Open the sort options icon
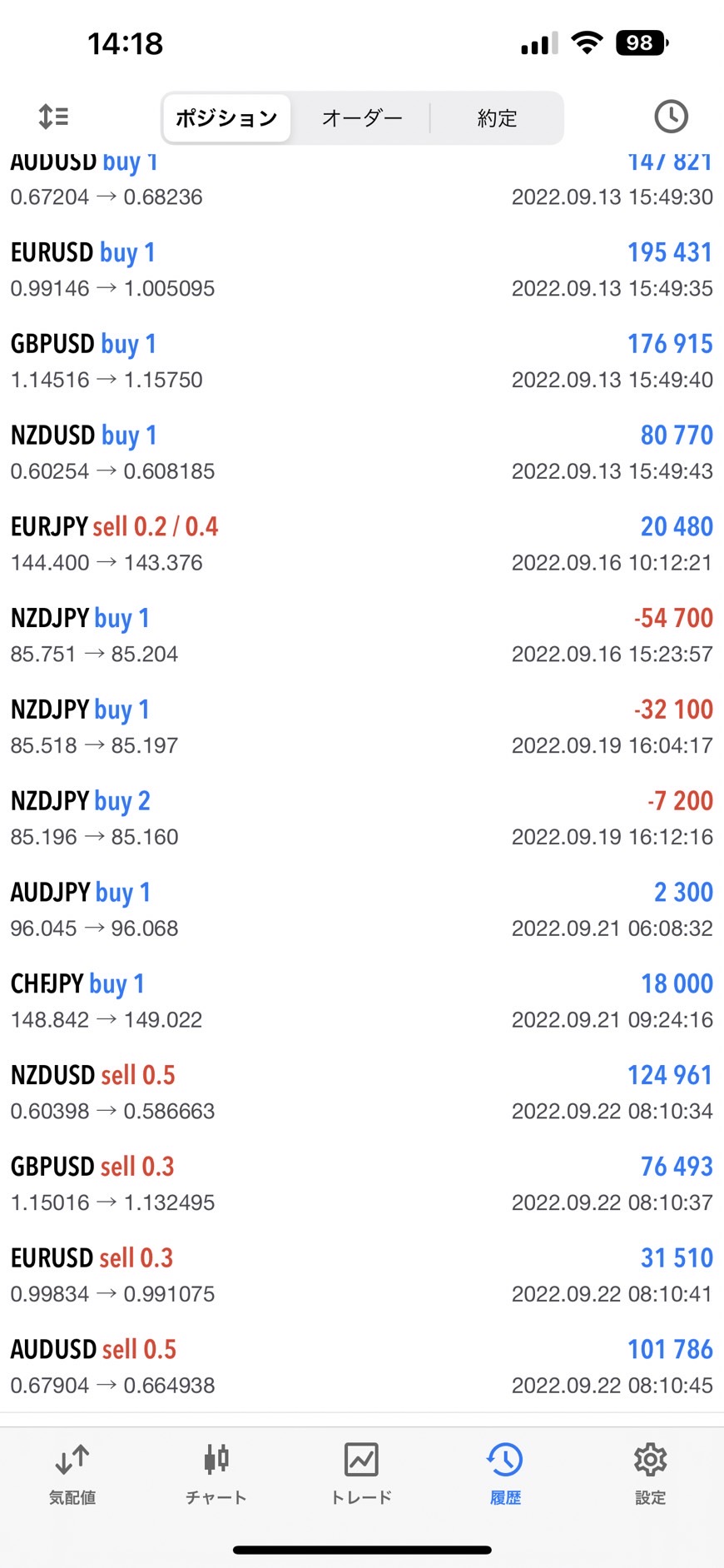This screenshot has width=724, height=1568. [x=54, y=117]
